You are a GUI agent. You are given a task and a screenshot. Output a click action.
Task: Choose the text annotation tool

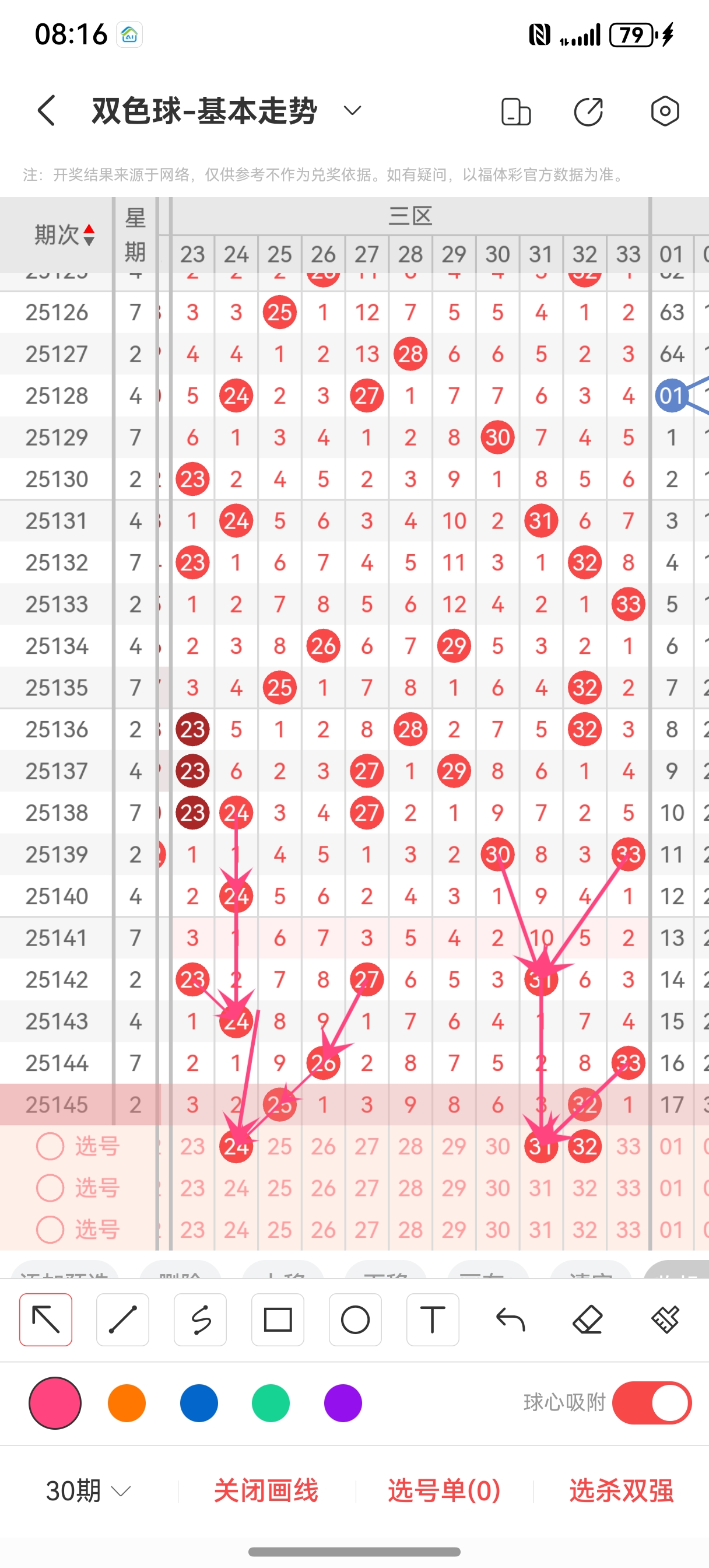433,1319
